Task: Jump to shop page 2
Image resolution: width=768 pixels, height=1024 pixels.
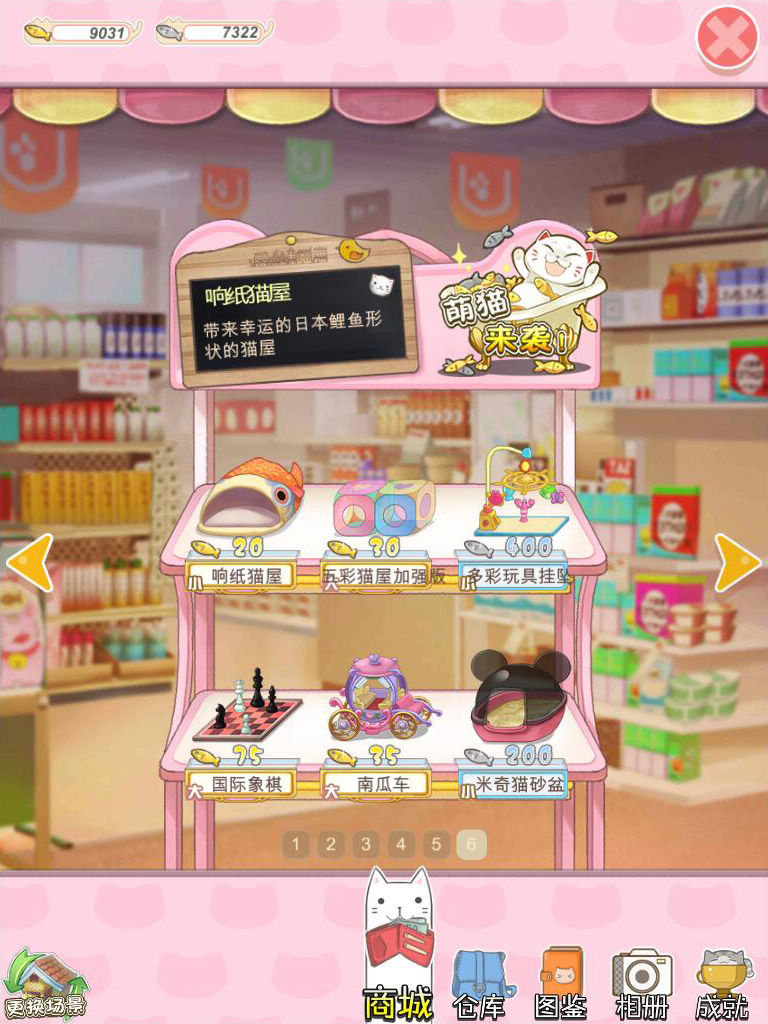Action: tap(331, 844)
